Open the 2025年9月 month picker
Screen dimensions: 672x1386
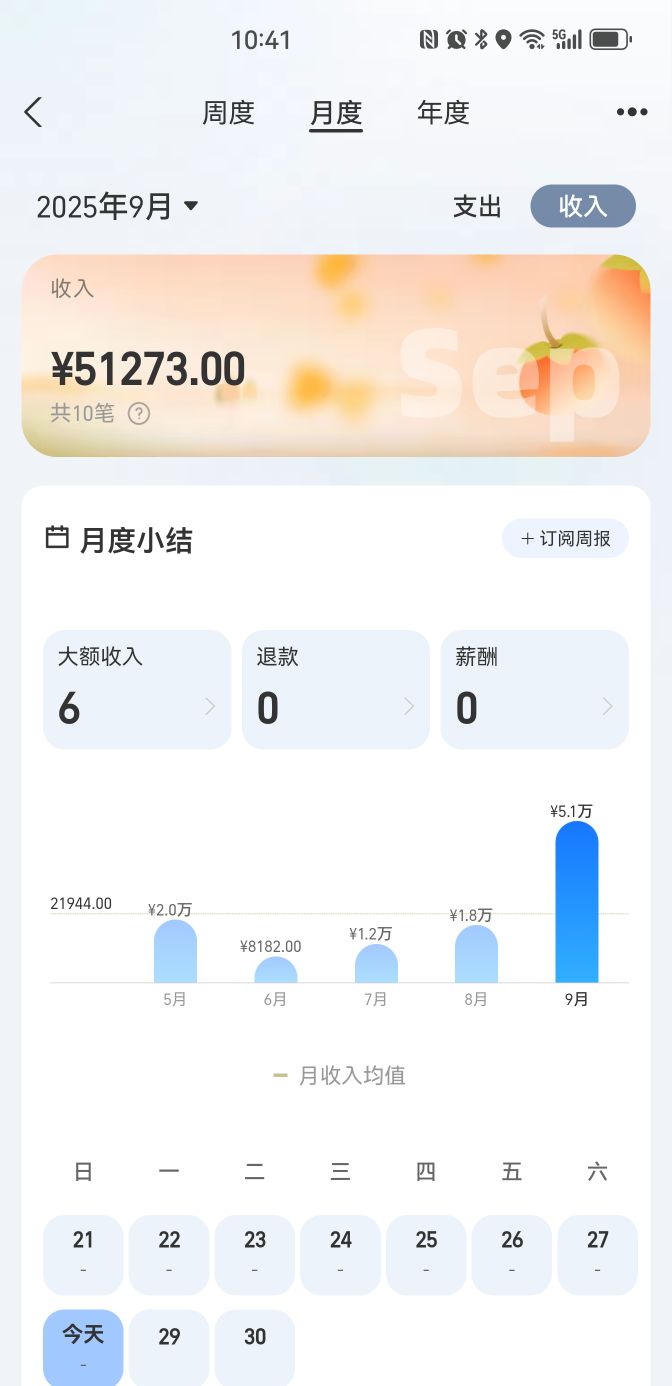pyautogui.click(x=118, y=207)
